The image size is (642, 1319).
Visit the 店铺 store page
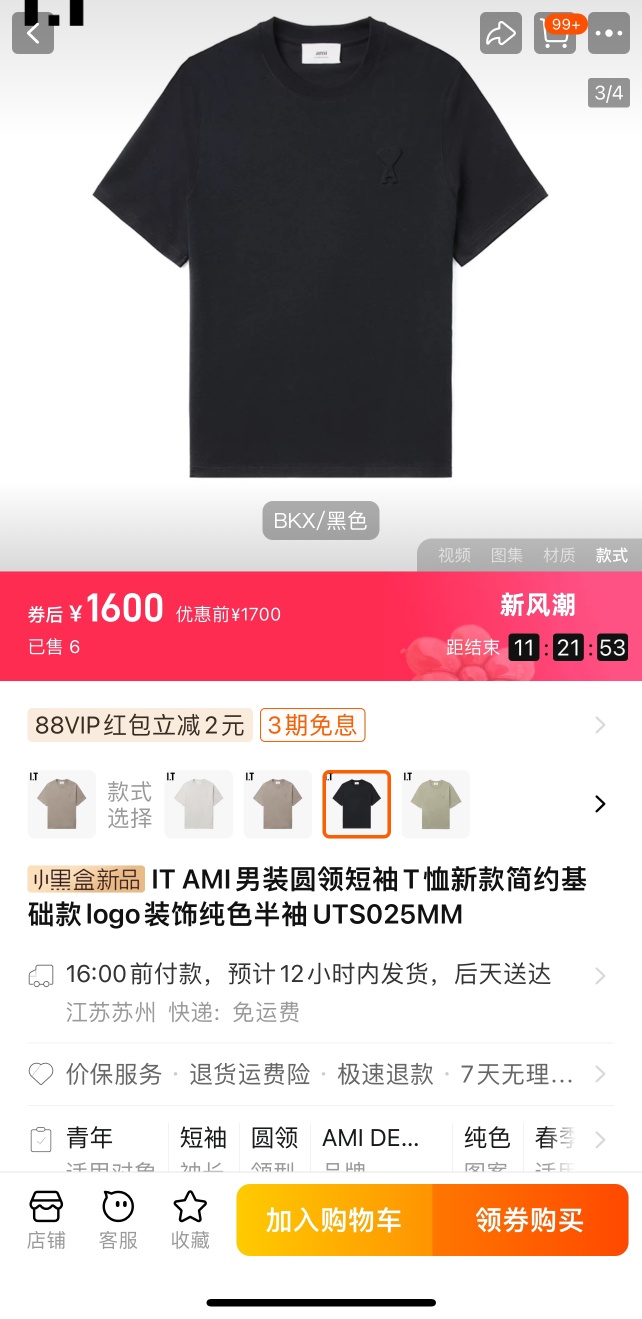(x=46, y=1220)
